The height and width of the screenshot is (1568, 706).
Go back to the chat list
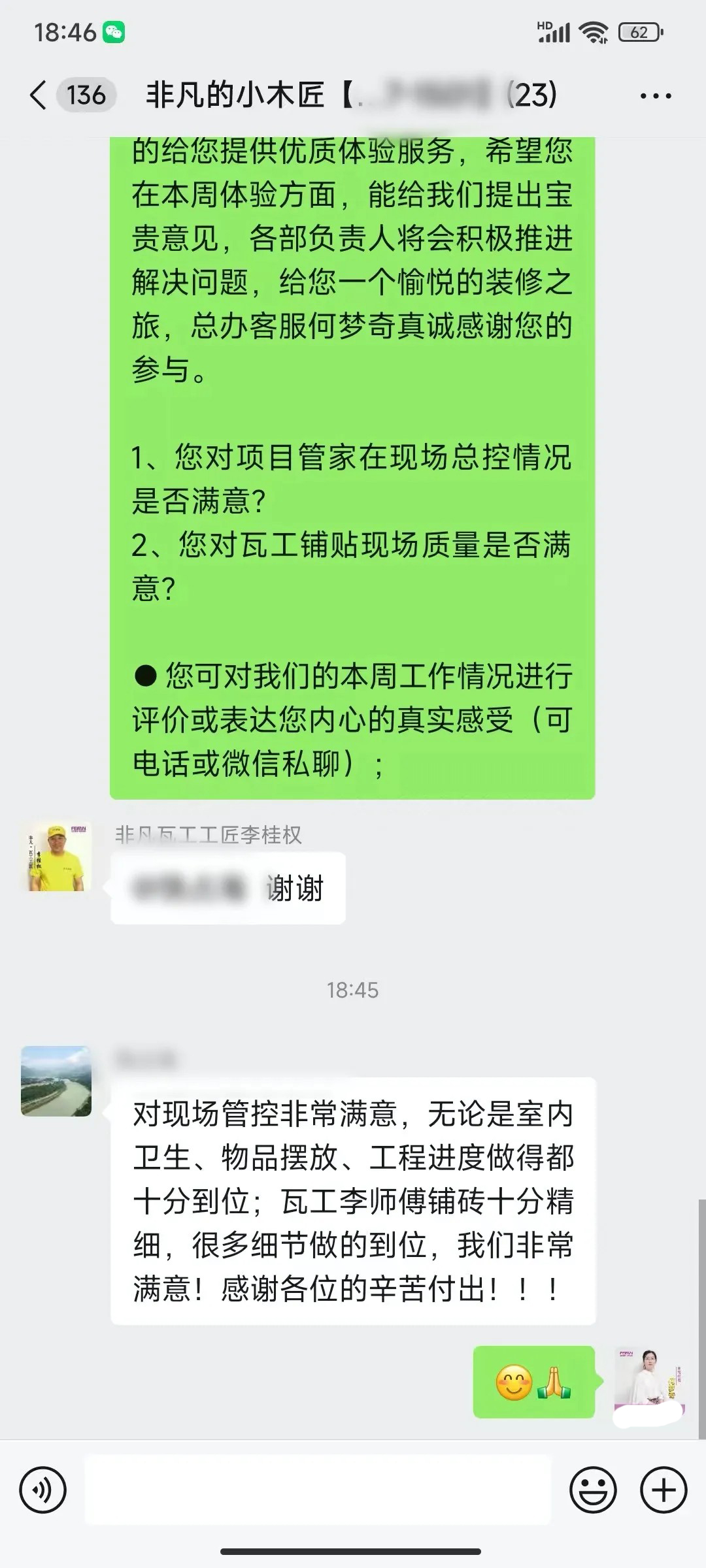pyautogui.click(x=39, y=95)
